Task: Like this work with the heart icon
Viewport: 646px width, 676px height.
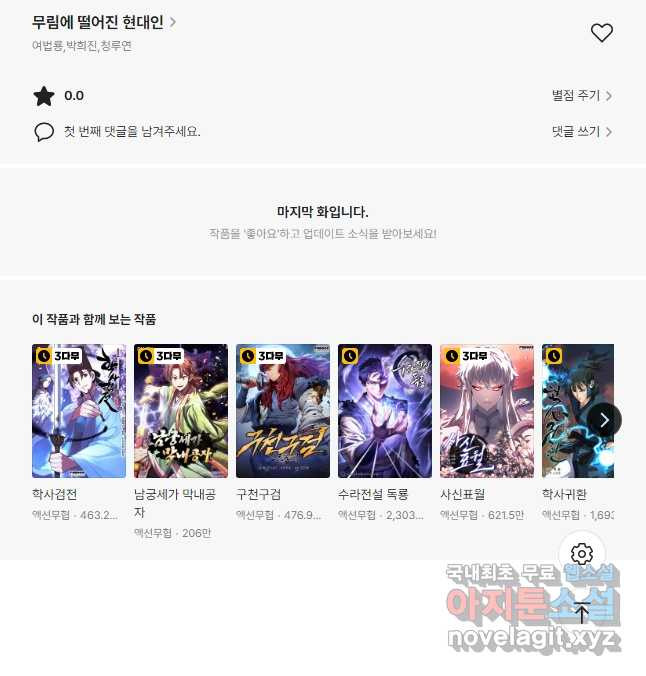Action: [601, 33]
